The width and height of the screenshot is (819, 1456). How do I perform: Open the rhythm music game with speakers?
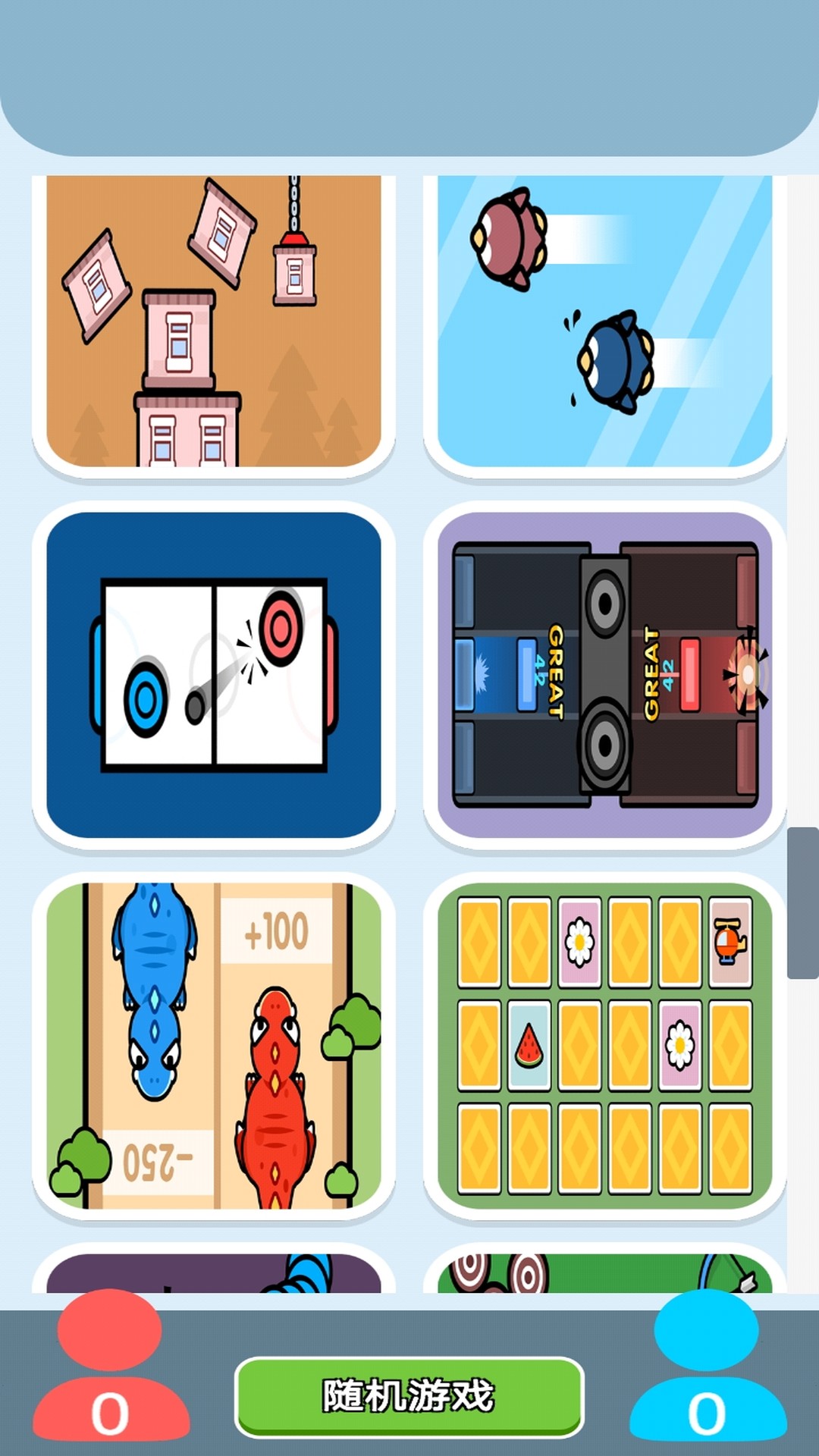pos(604,675)
